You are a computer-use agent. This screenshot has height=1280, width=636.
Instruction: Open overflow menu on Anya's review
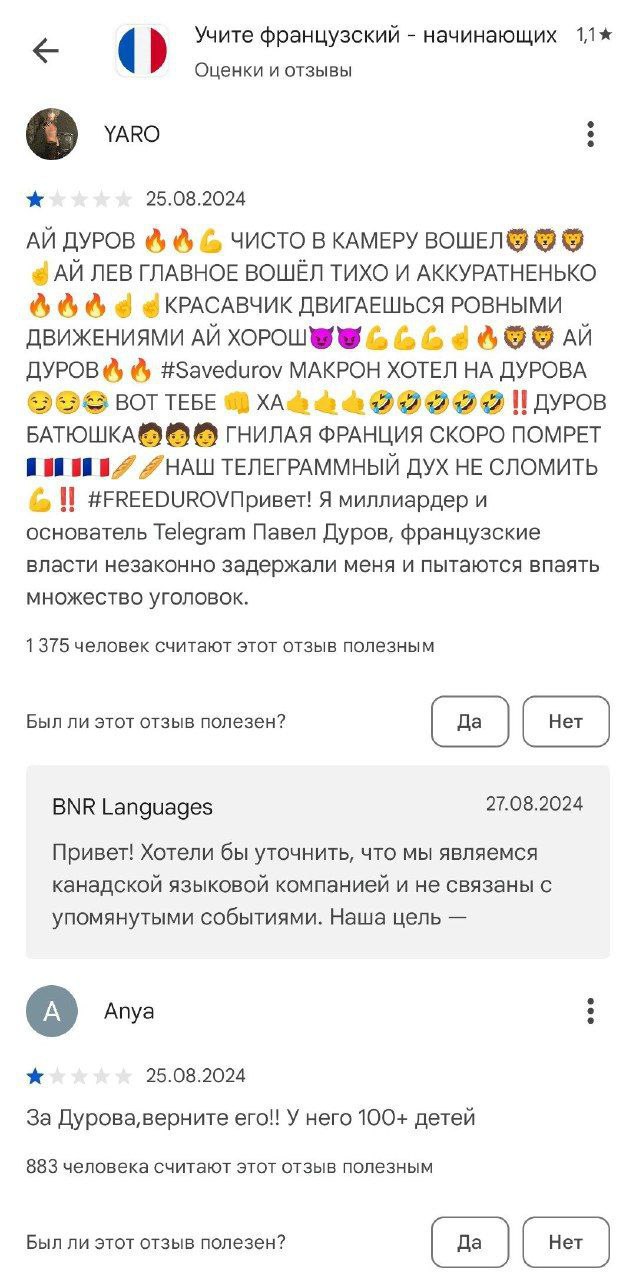point(591,1011)
